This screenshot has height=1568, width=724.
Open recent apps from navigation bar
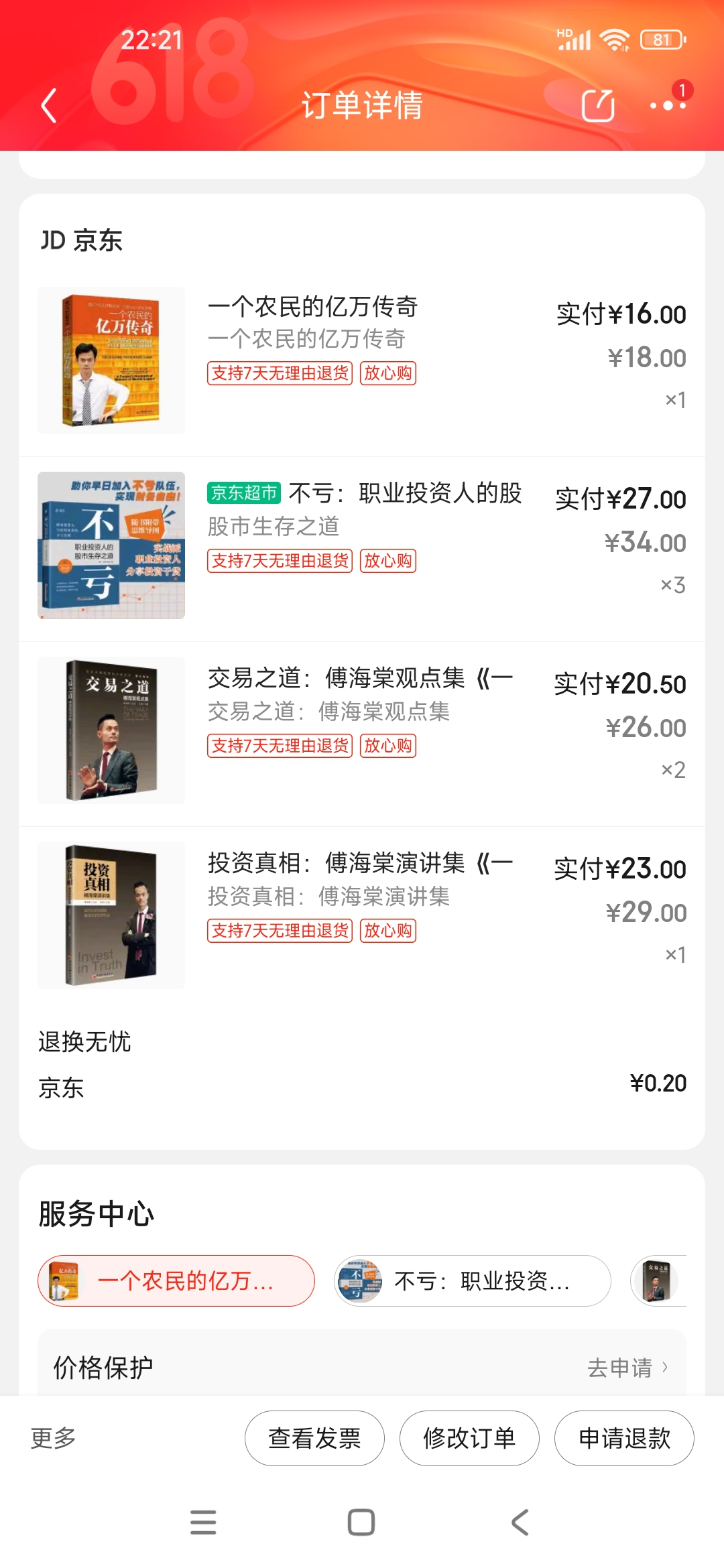coord(203,1522)
